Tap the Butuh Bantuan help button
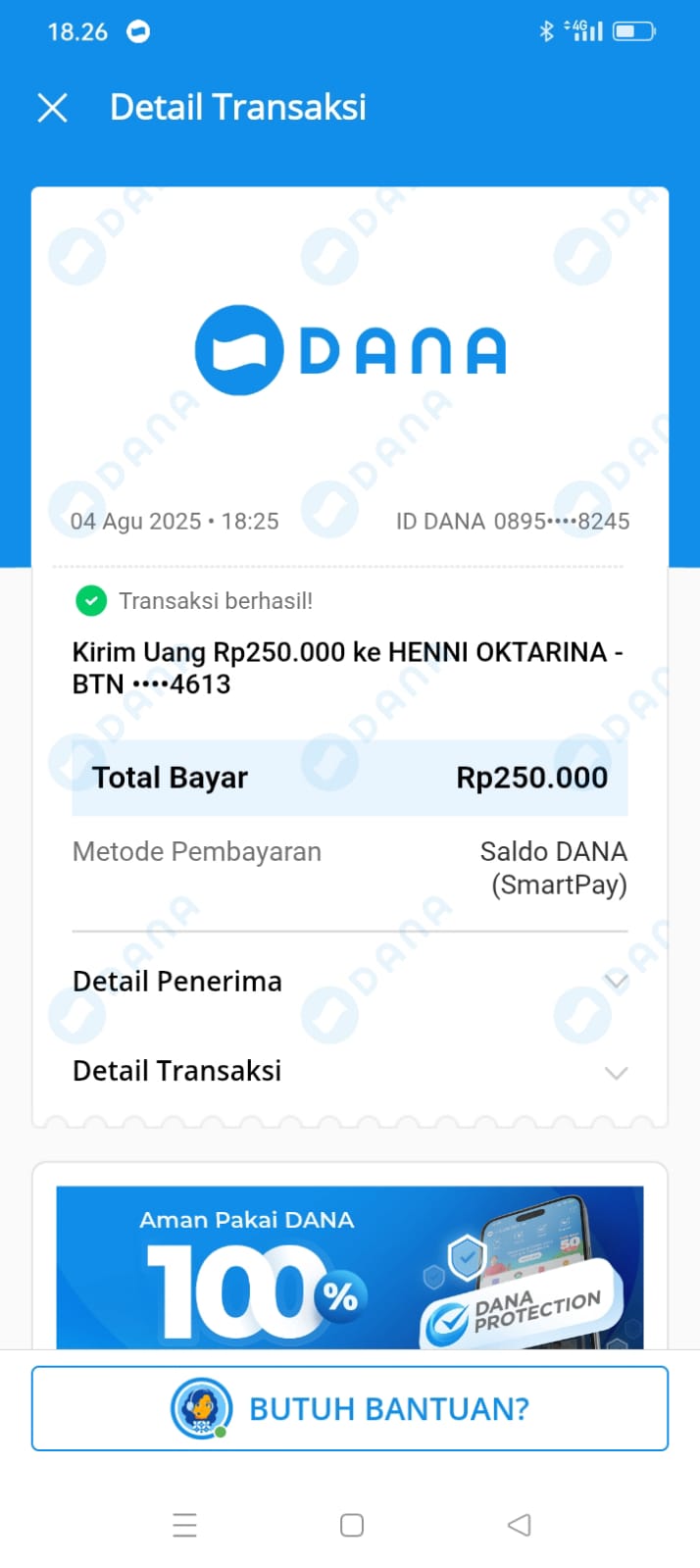This screenshot has width=700, height=1568. click(x=350, y=1408)
